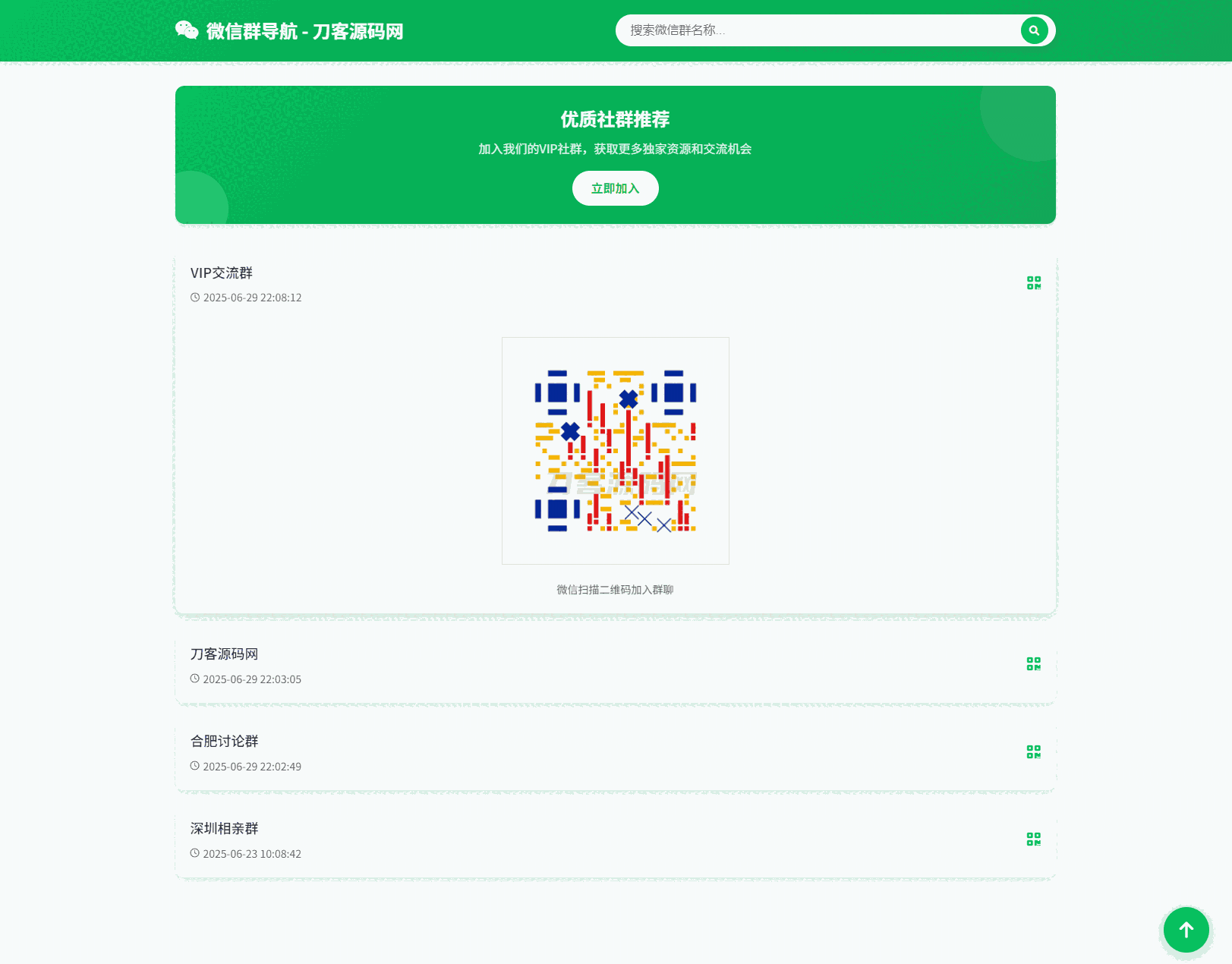The width and height of the screenshot is (1232, 964).
Task: Open the 合肥讨论群 group row
Action: (x=531, y=753)
